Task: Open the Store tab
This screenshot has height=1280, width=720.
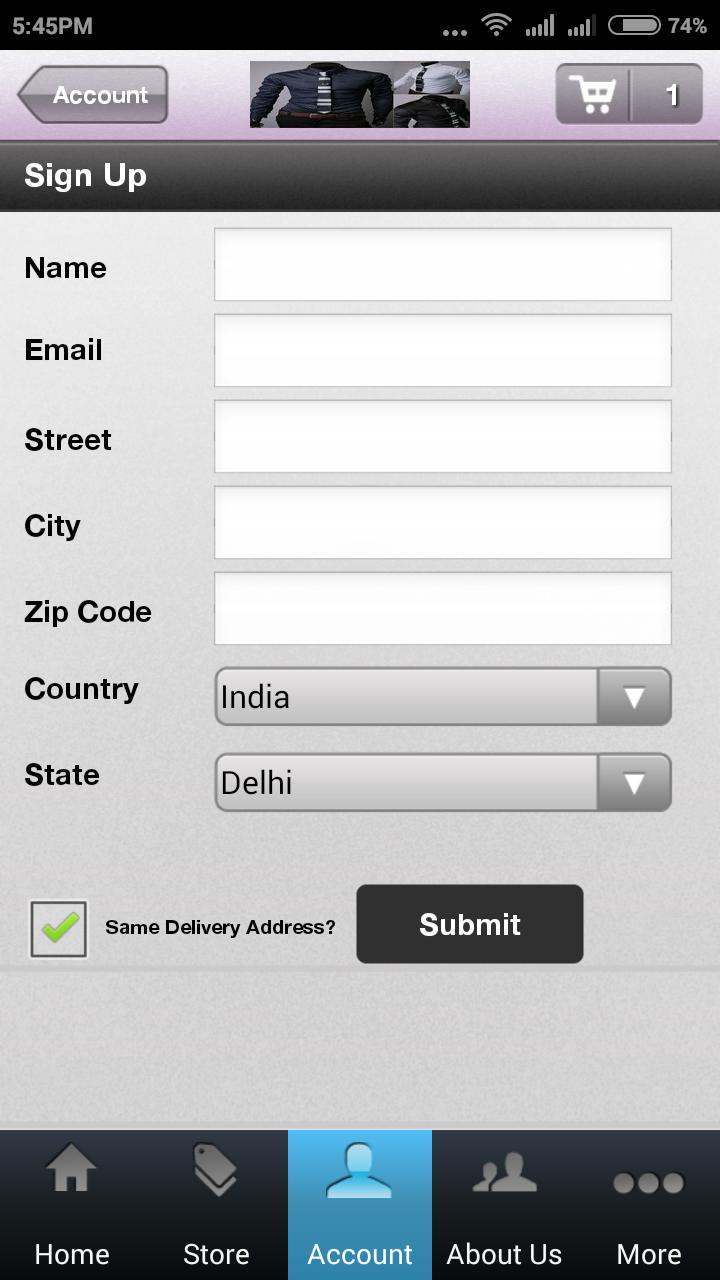Action: tap(216, 1205)
